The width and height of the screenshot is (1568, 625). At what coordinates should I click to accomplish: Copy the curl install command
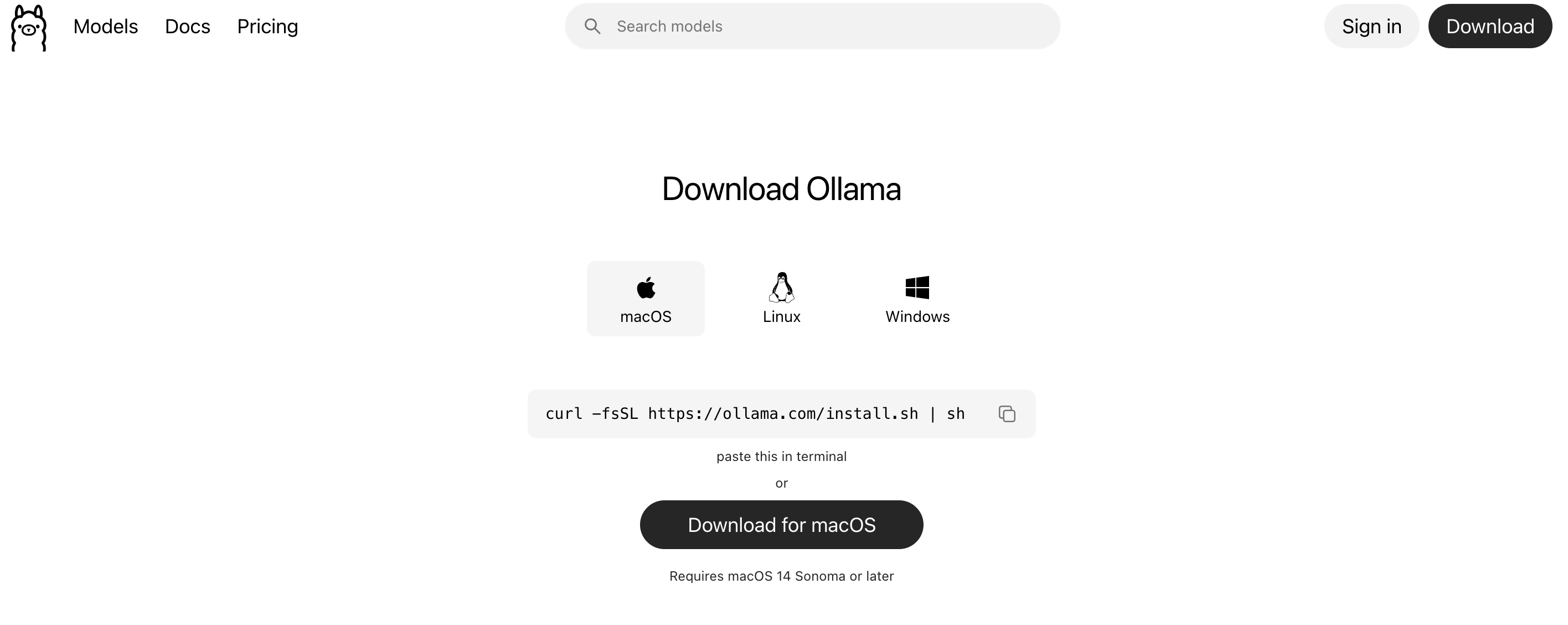(x=1006, y=414)
